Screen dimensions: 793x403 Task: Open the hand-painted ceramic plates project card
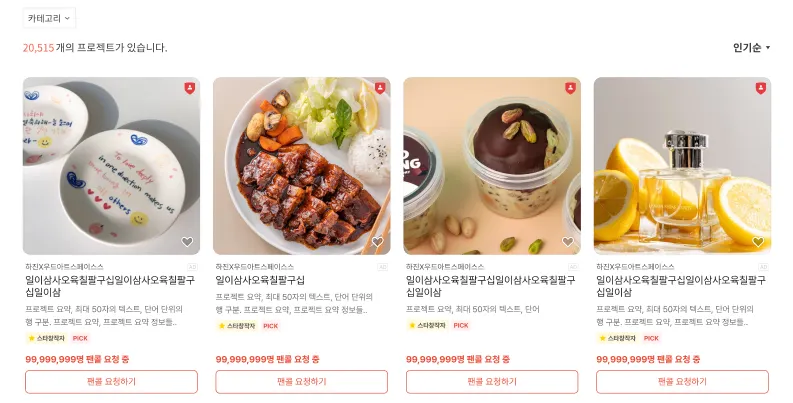click(111, 165)
